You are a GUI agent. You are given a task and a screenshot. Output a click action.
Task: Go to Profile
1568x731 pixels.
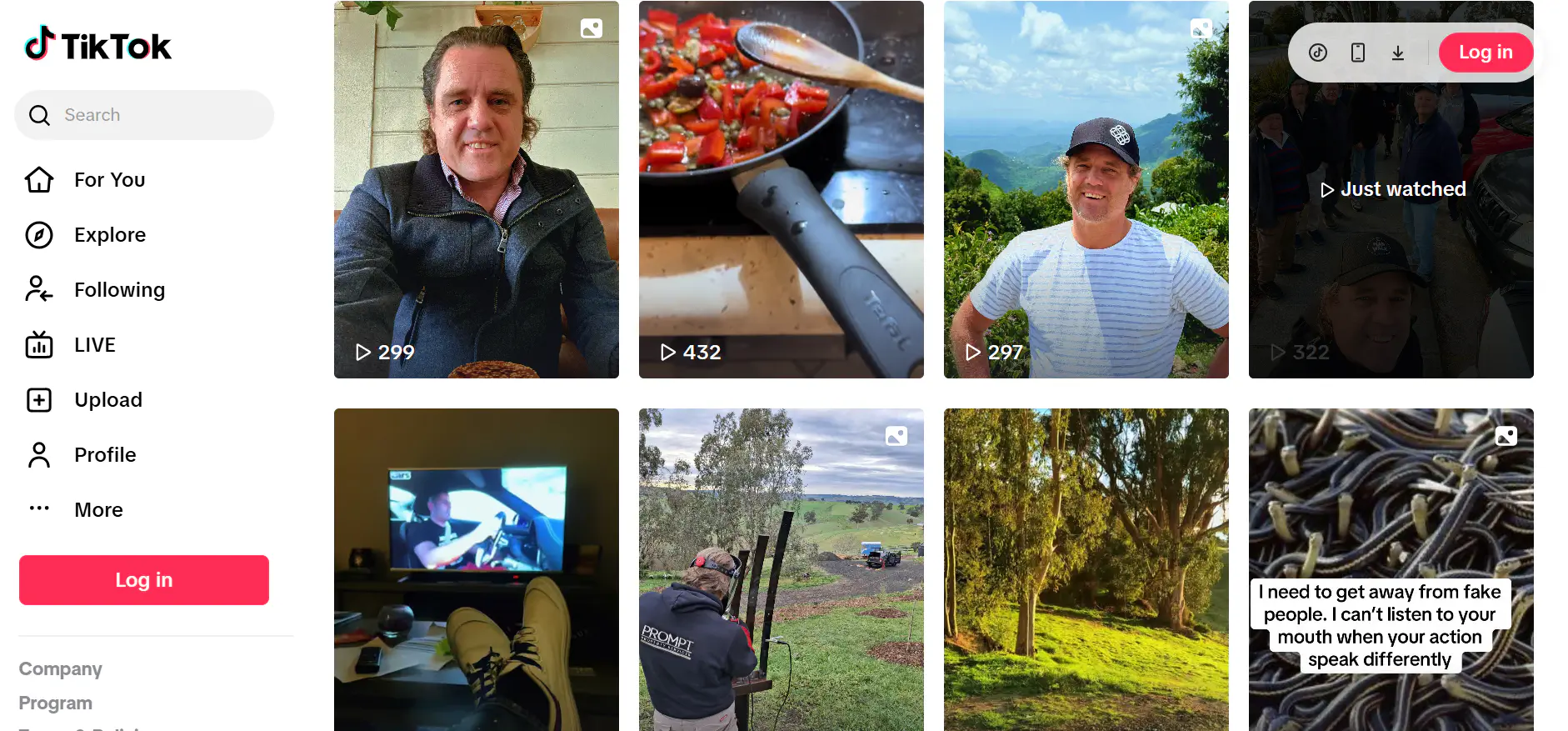(104, 455)
